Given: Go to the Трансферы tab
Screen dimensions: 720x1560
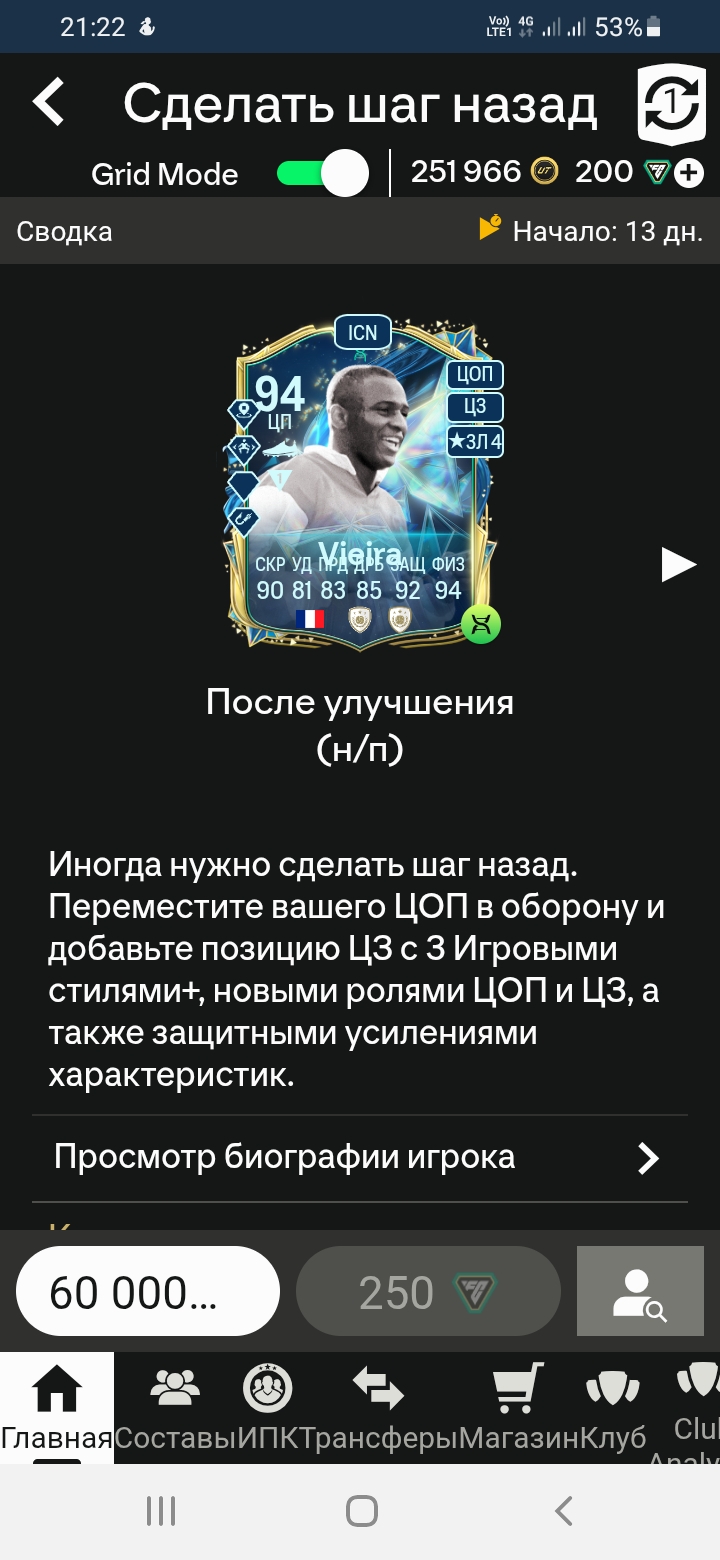Looking at the screenshot, I should point(378,1408).
